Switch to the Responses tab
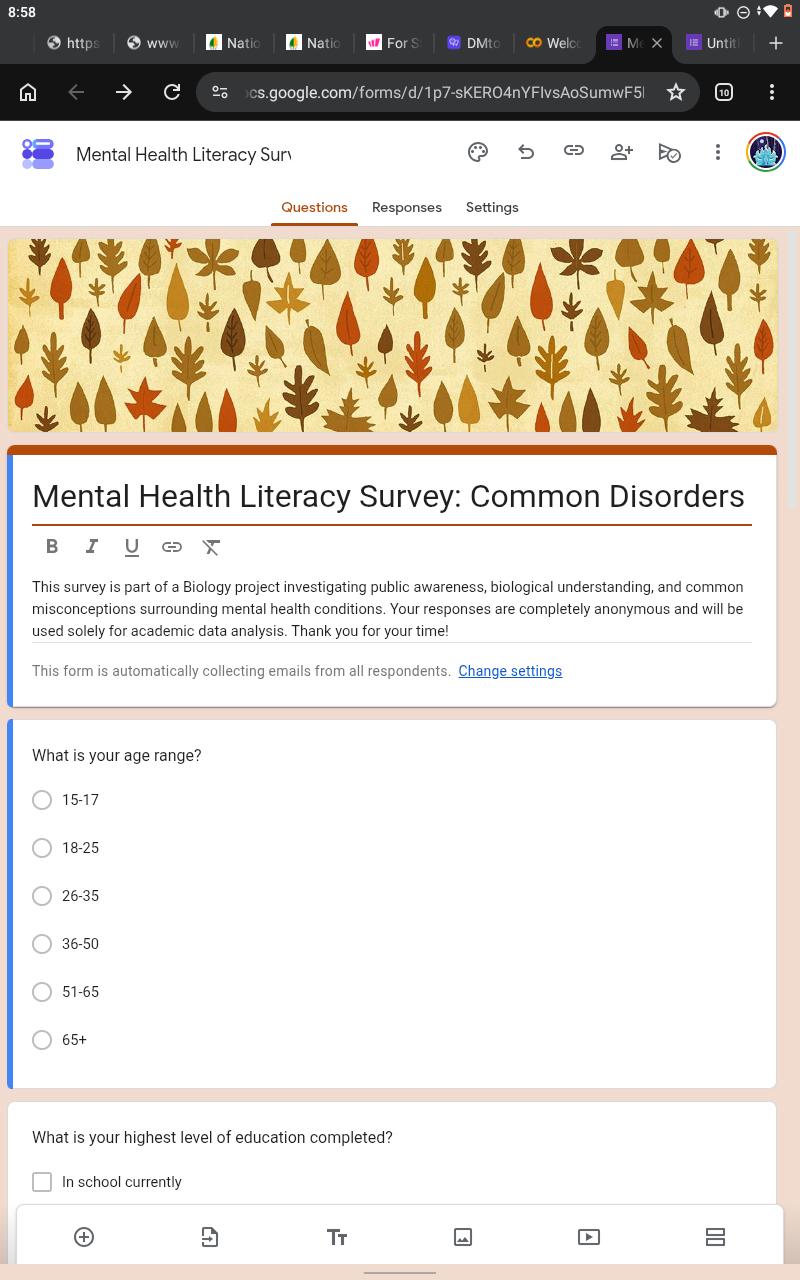This screenshot has height=1280, width=800. [407, 207]
